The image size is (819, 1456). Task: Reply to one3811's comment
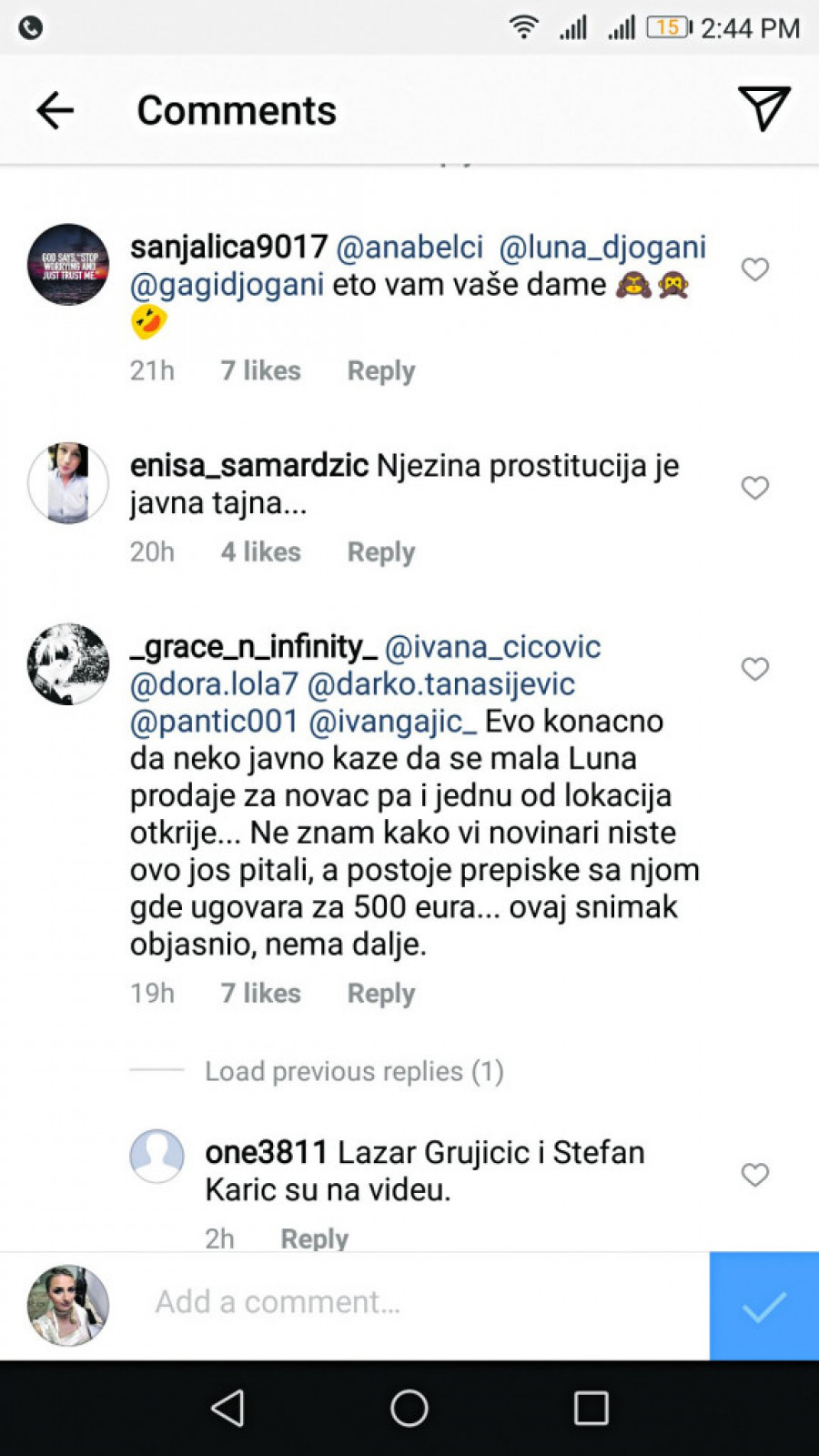[314, 1238]
